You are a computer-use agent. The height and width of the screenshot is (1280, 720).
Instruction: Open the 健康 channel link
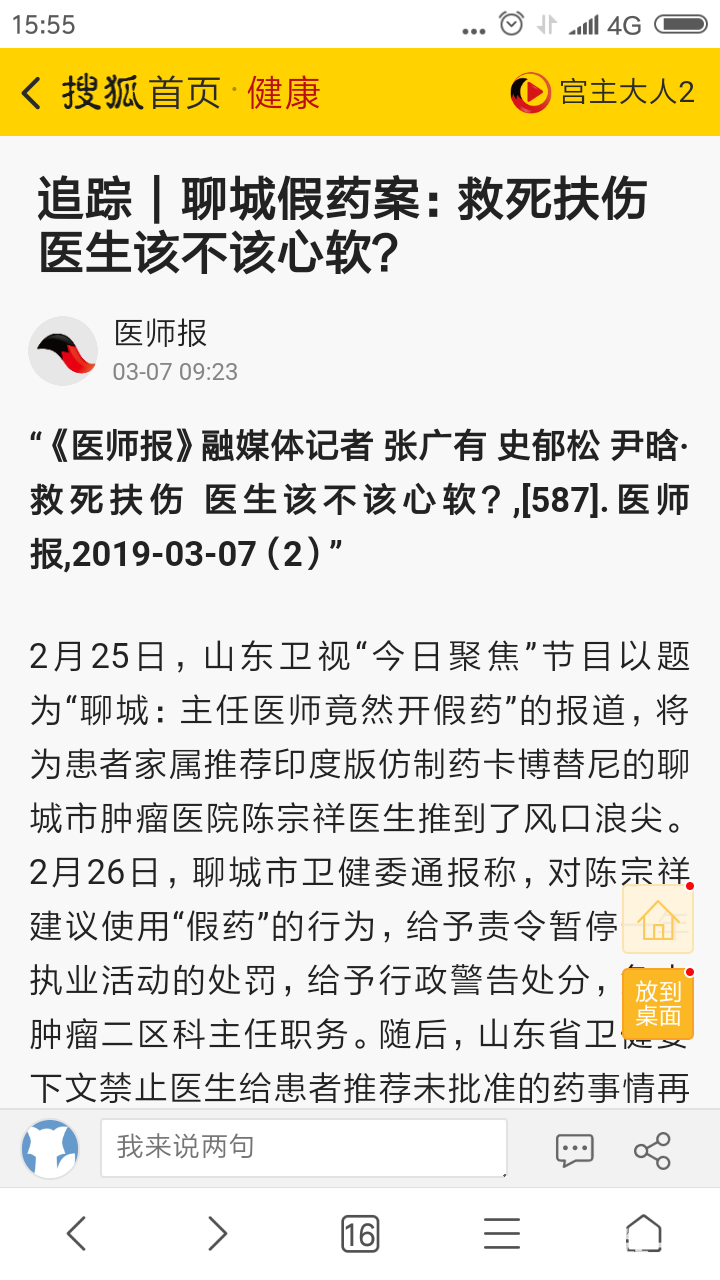[284, 93]
